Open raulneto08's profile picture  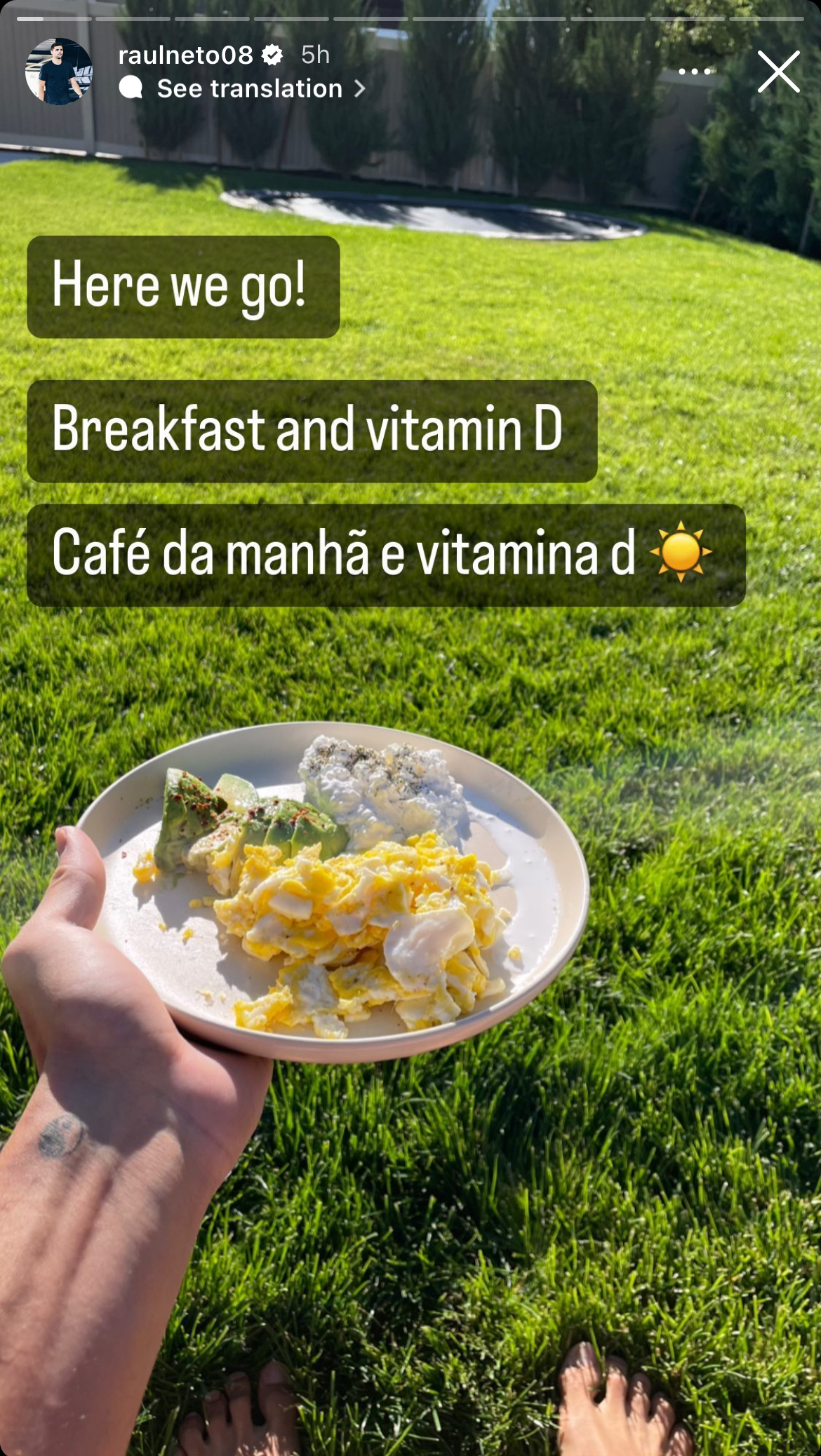(59, 72)
